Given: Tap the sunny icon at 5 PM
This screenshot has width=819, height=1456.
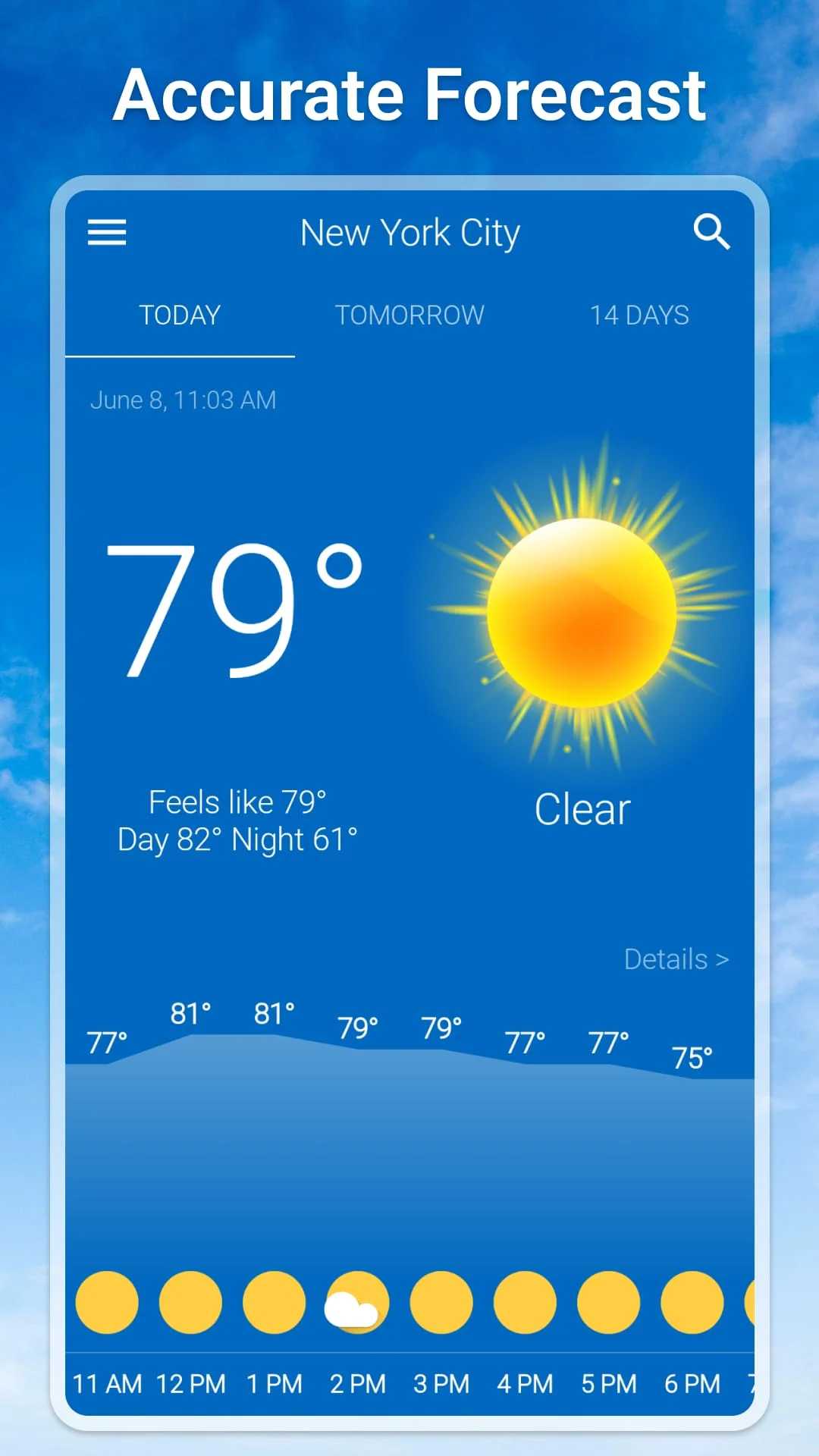Looking at the screenshot, I should (609, 1301).
